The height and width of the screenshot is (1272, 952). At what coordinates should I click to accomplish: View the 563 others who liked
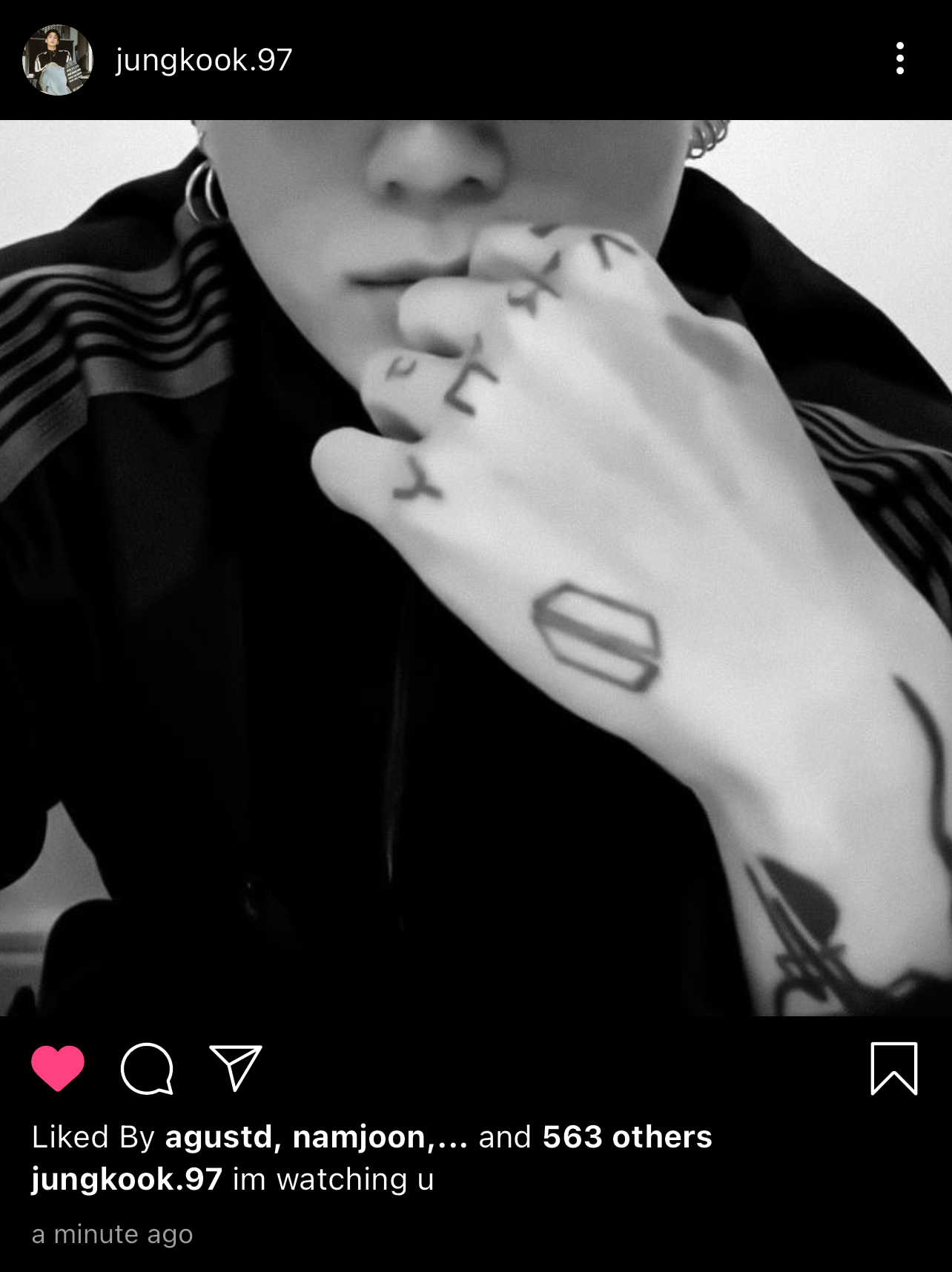coord(627,1137)
